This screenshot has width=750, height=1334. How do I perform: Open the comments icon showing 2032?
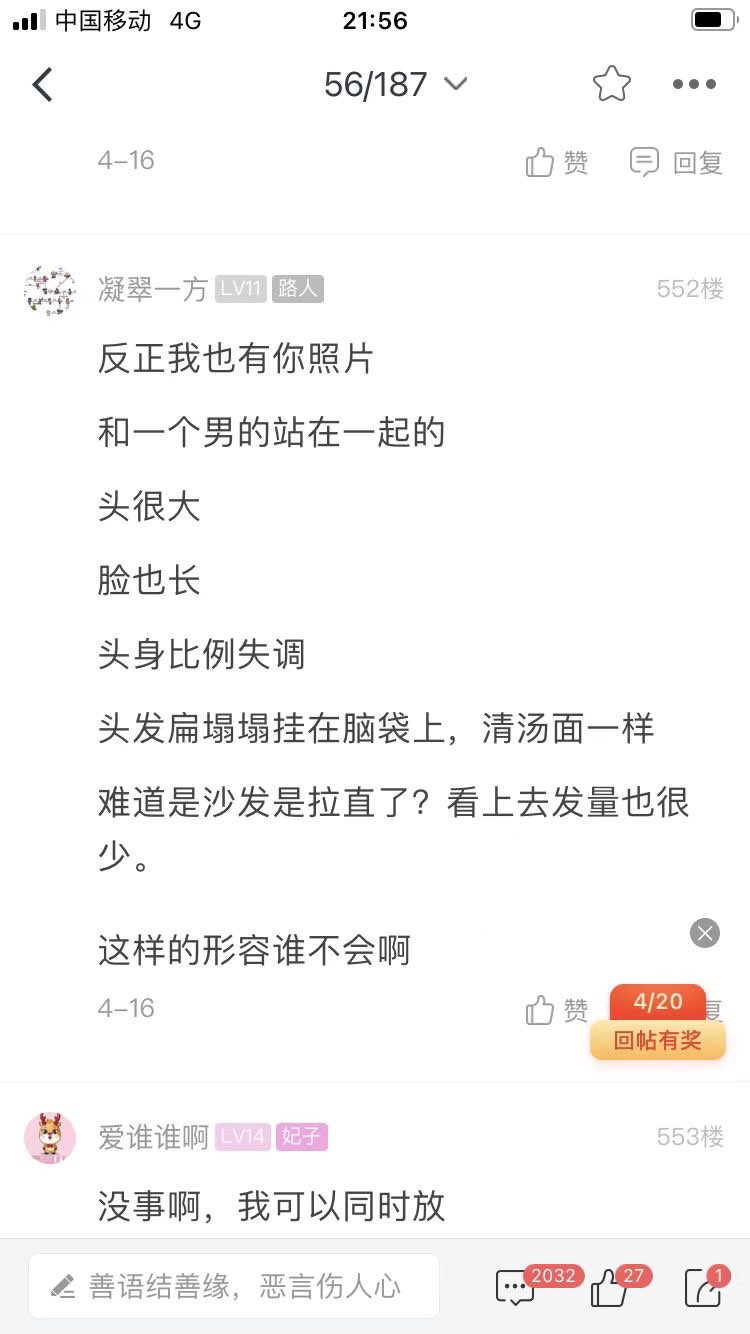516,1288
